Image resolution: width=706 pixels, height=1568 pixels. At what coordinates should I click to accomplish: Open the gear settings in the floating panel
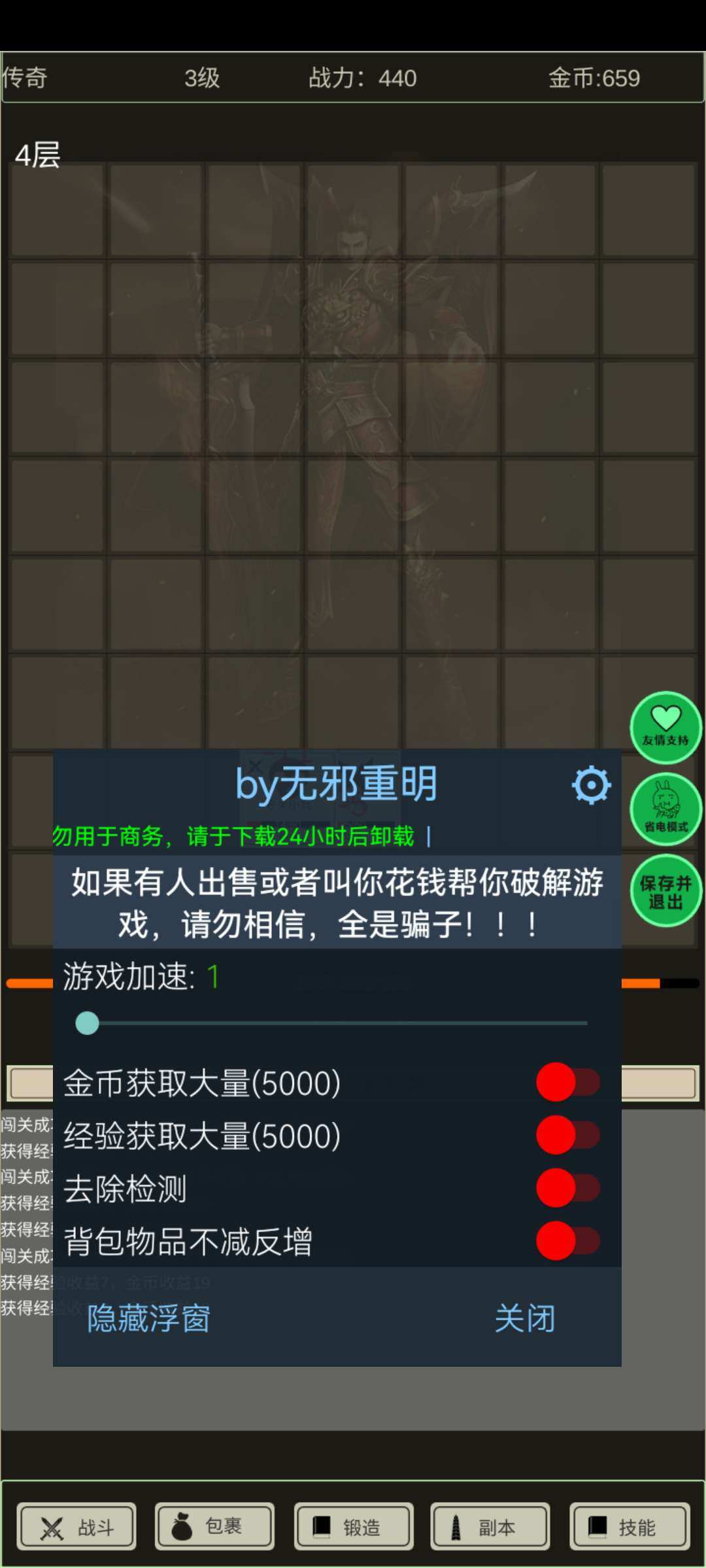click(591, 785)
